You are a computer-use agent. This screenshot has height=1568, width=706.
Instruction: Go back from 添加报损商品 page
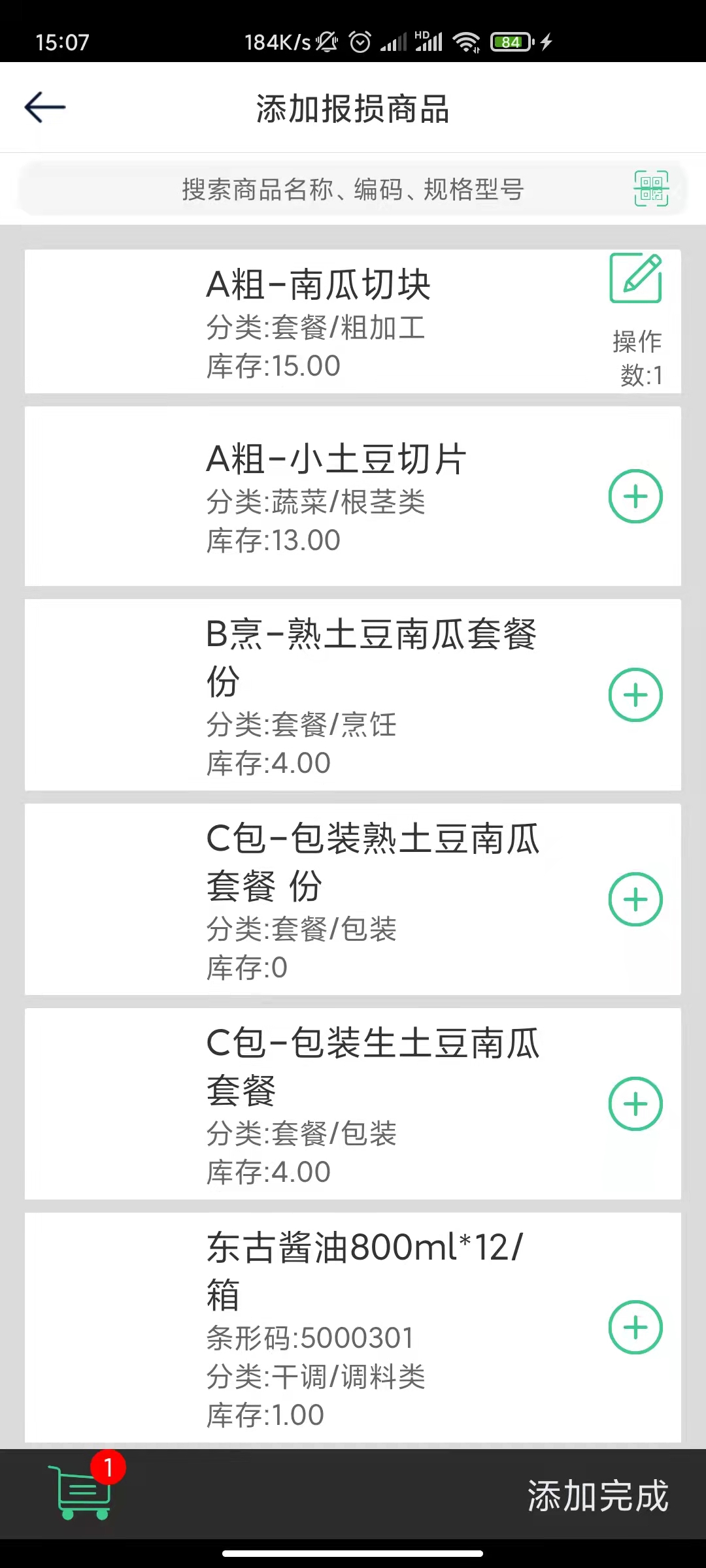click(x=44, y=107)
